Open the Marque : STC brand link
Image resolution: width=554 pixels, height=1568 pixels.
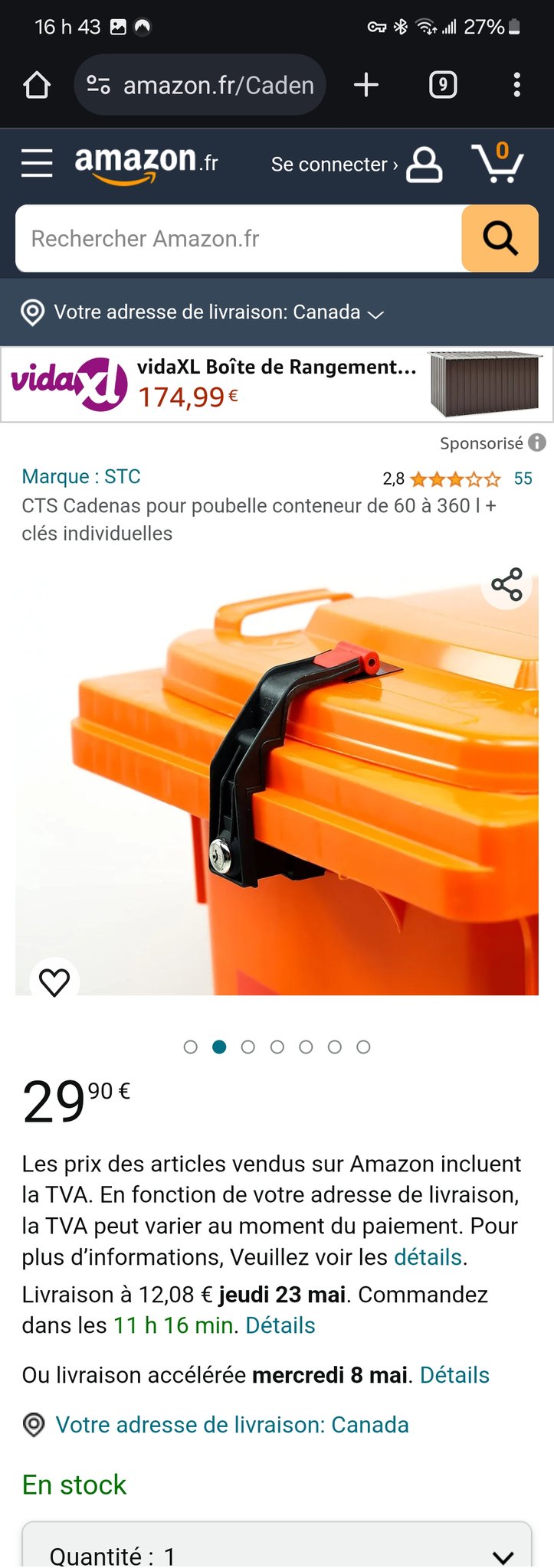pos(81,476)
